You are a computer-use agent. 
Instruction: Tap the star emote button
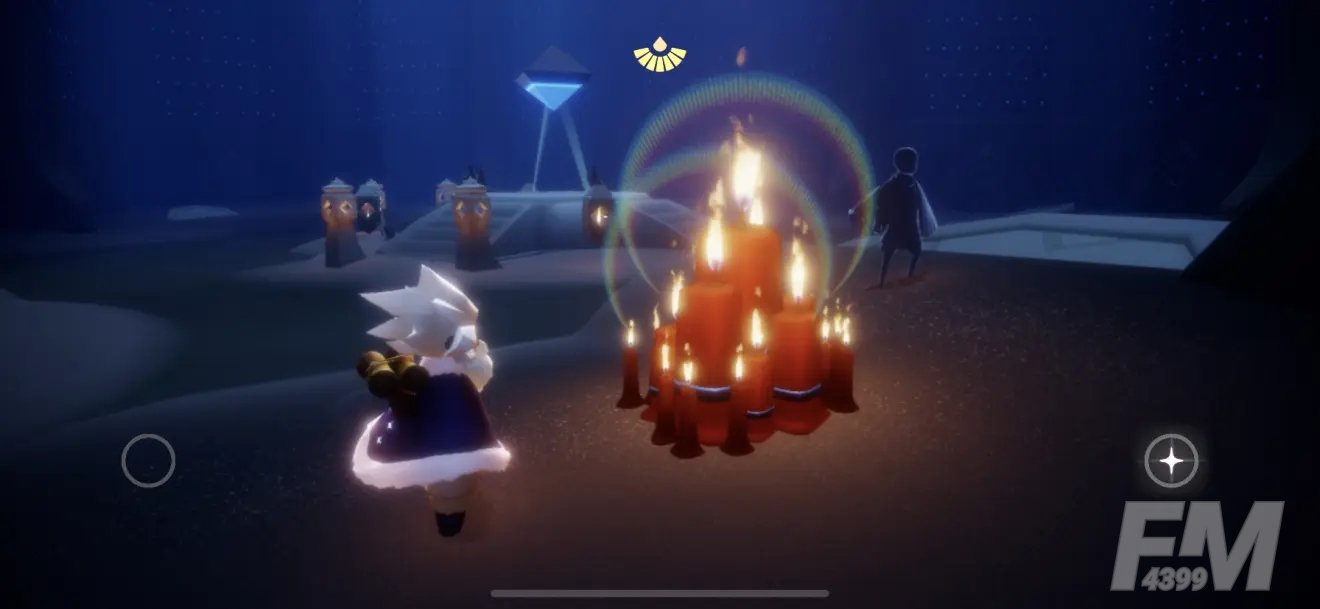1171,461
